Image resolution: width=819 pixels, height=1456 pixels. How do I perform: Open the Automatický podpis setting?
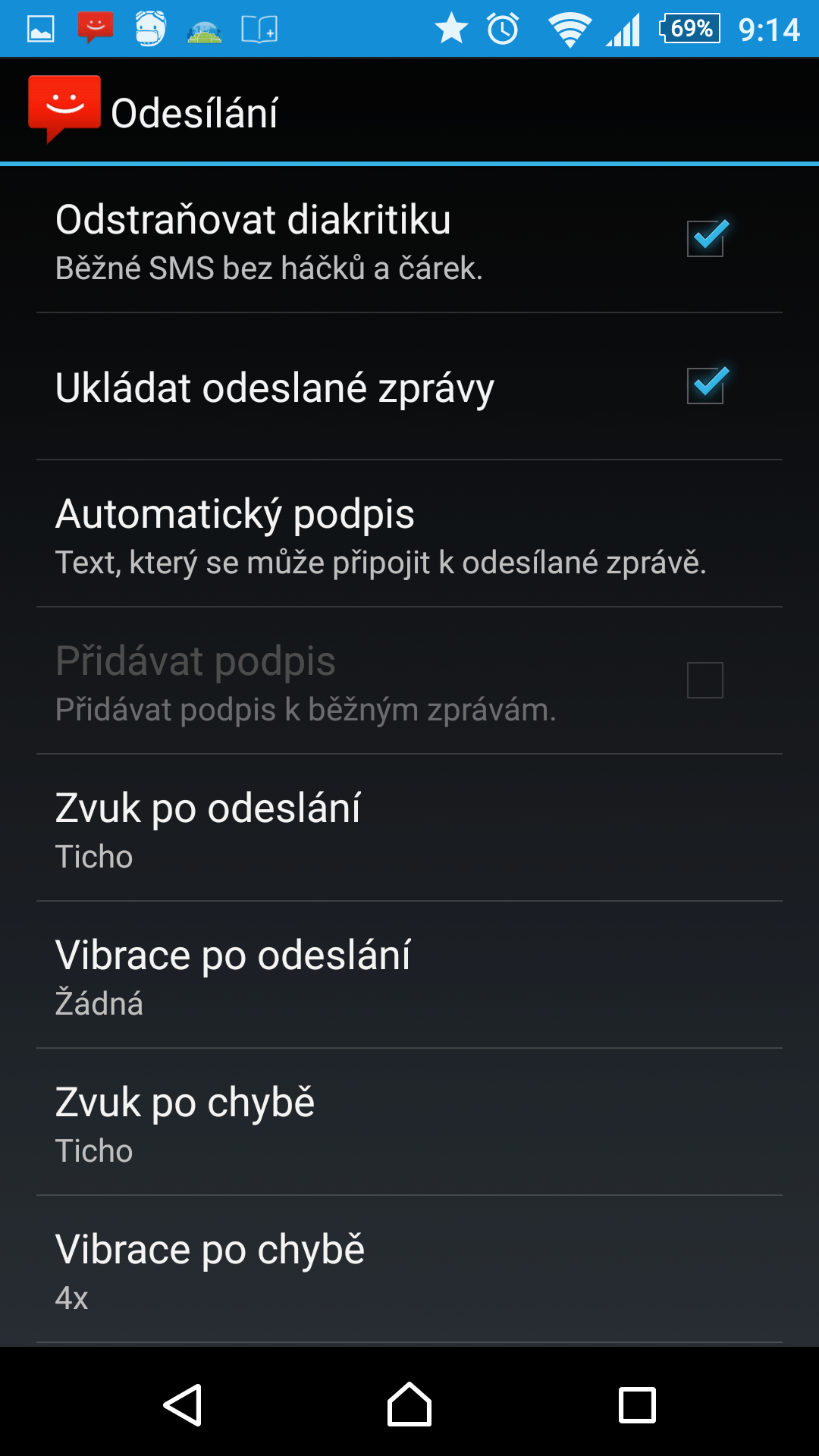pos(409,534)
